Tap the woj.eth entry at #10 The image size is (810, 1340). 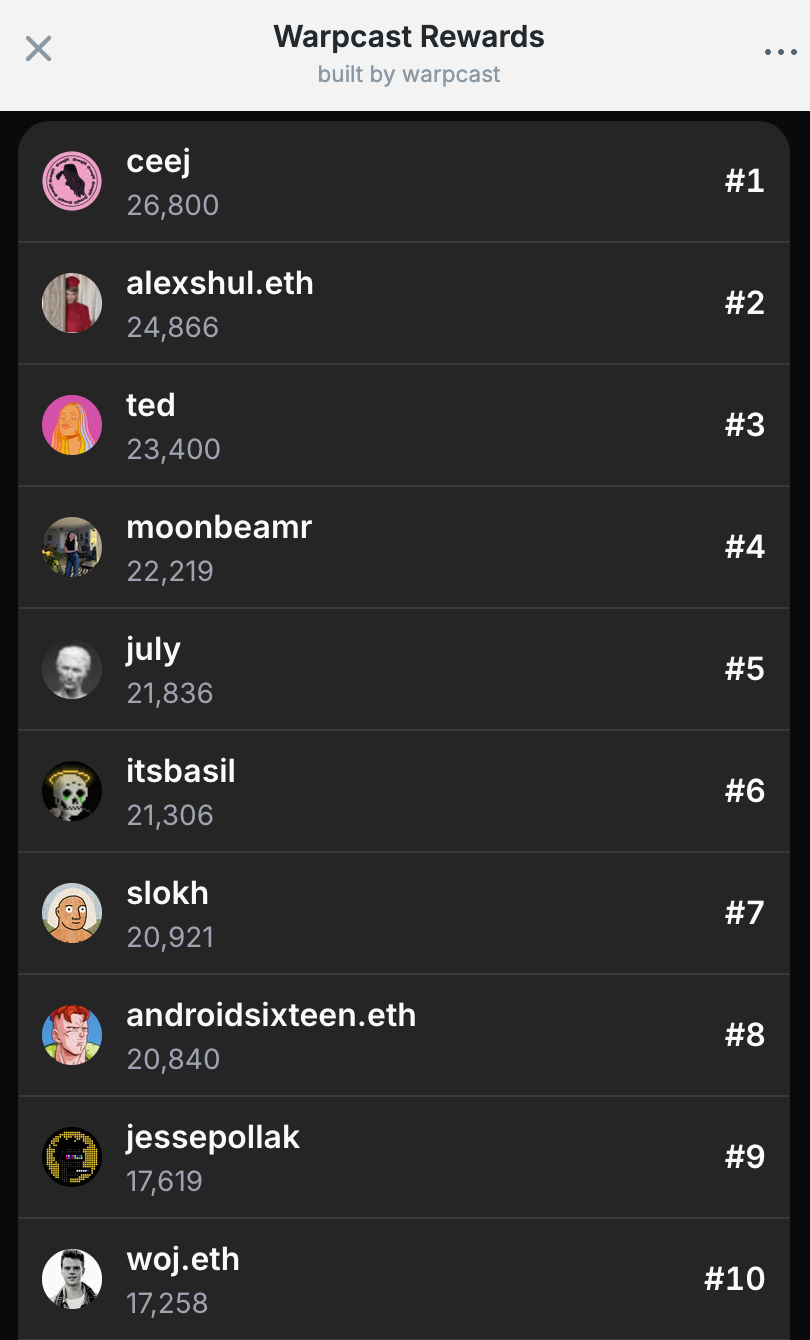coord(404,1279)
